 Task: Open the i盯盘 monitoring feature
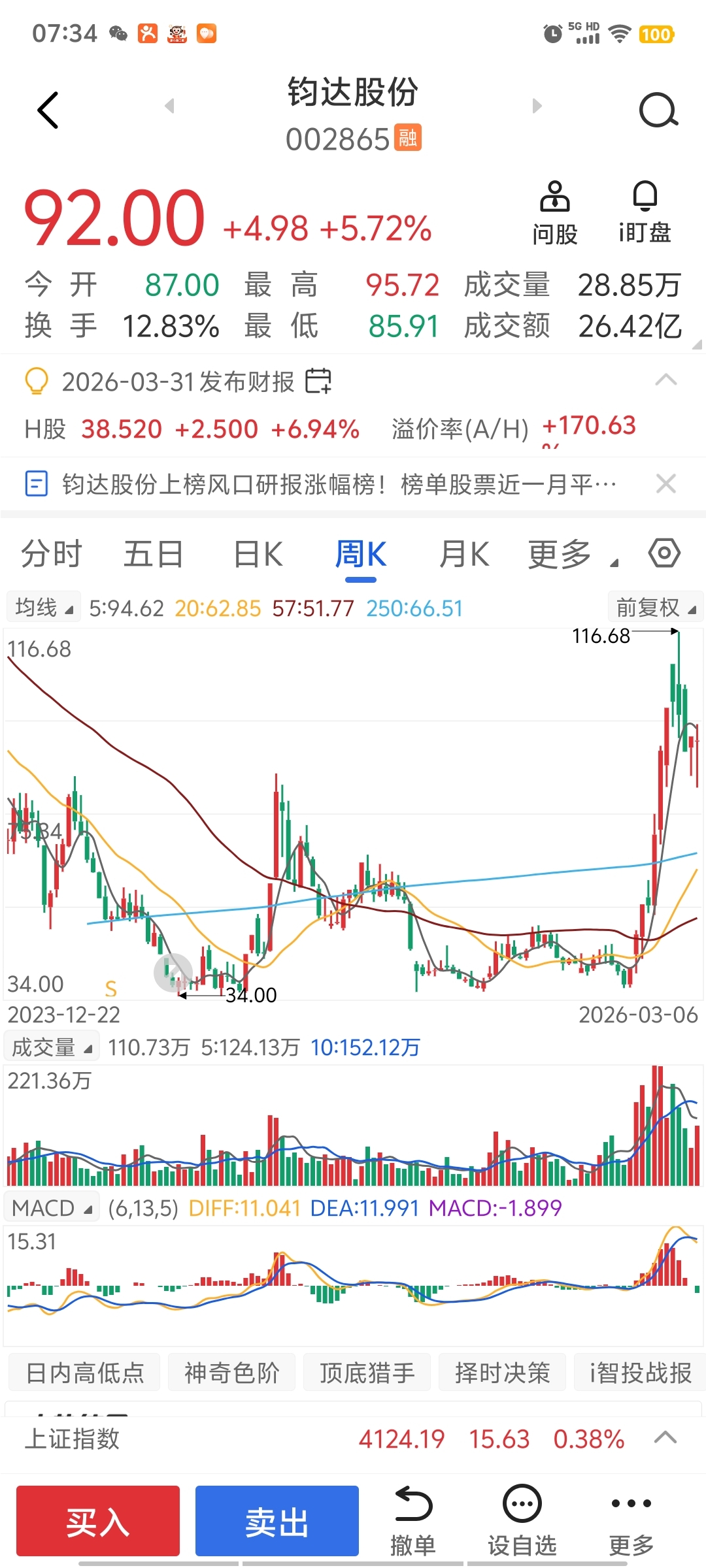click(x=645, y=212)
